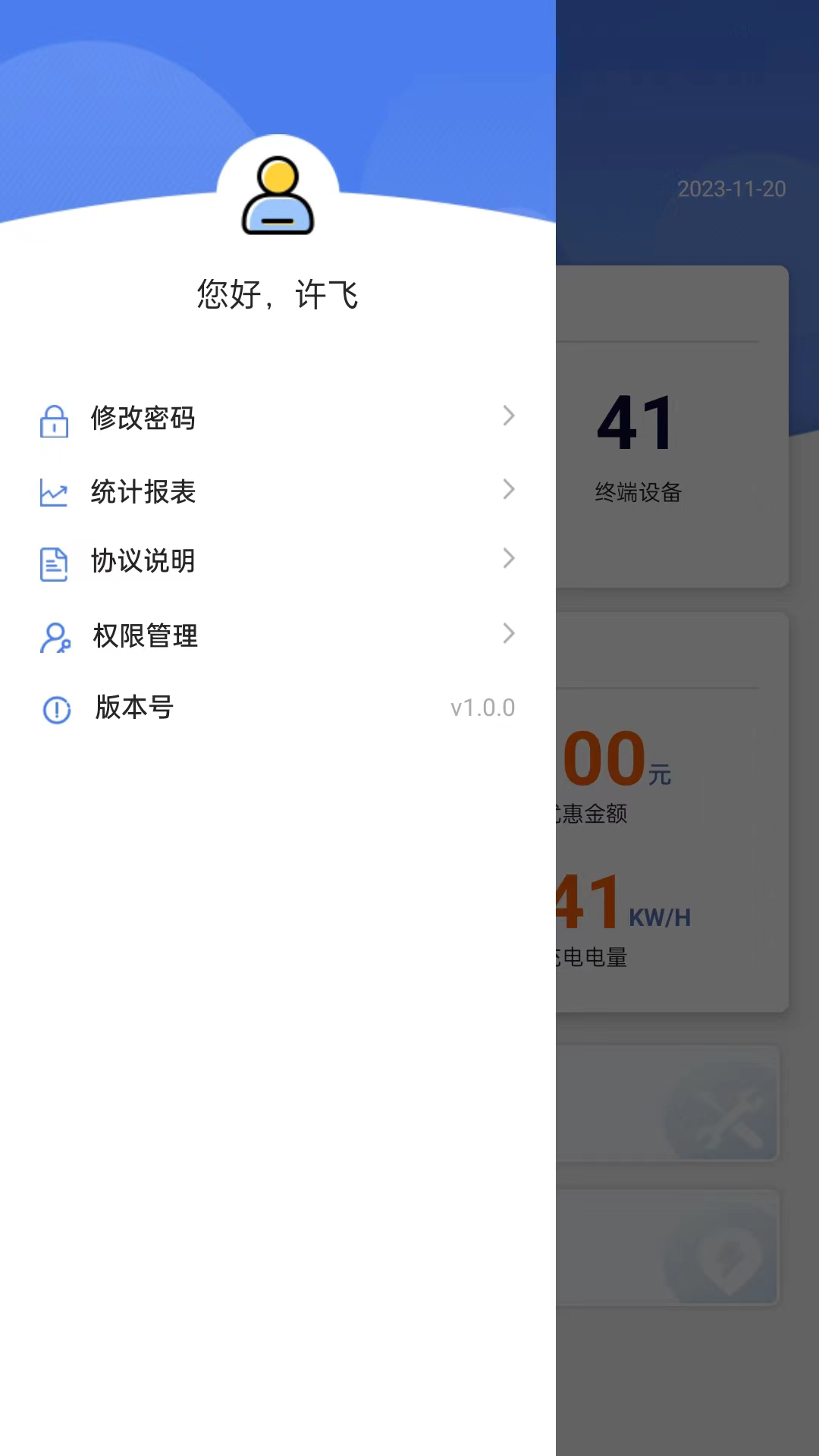Viewport: 819px width, 1456px height.
Task: Click the document icon beside 协议说明
Action: [x=53, y=563]
